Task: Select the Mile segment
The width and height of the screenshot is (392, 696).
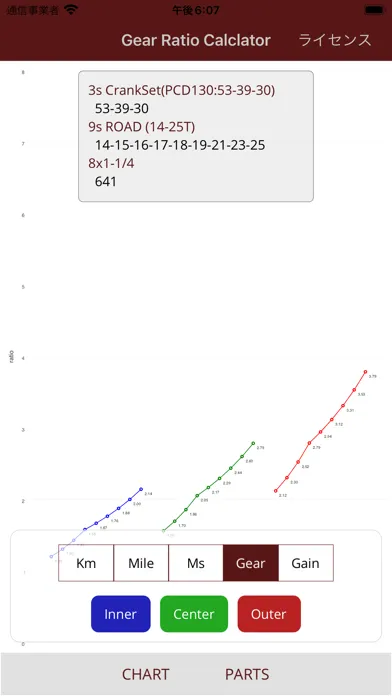Action: tap(141, 563)
